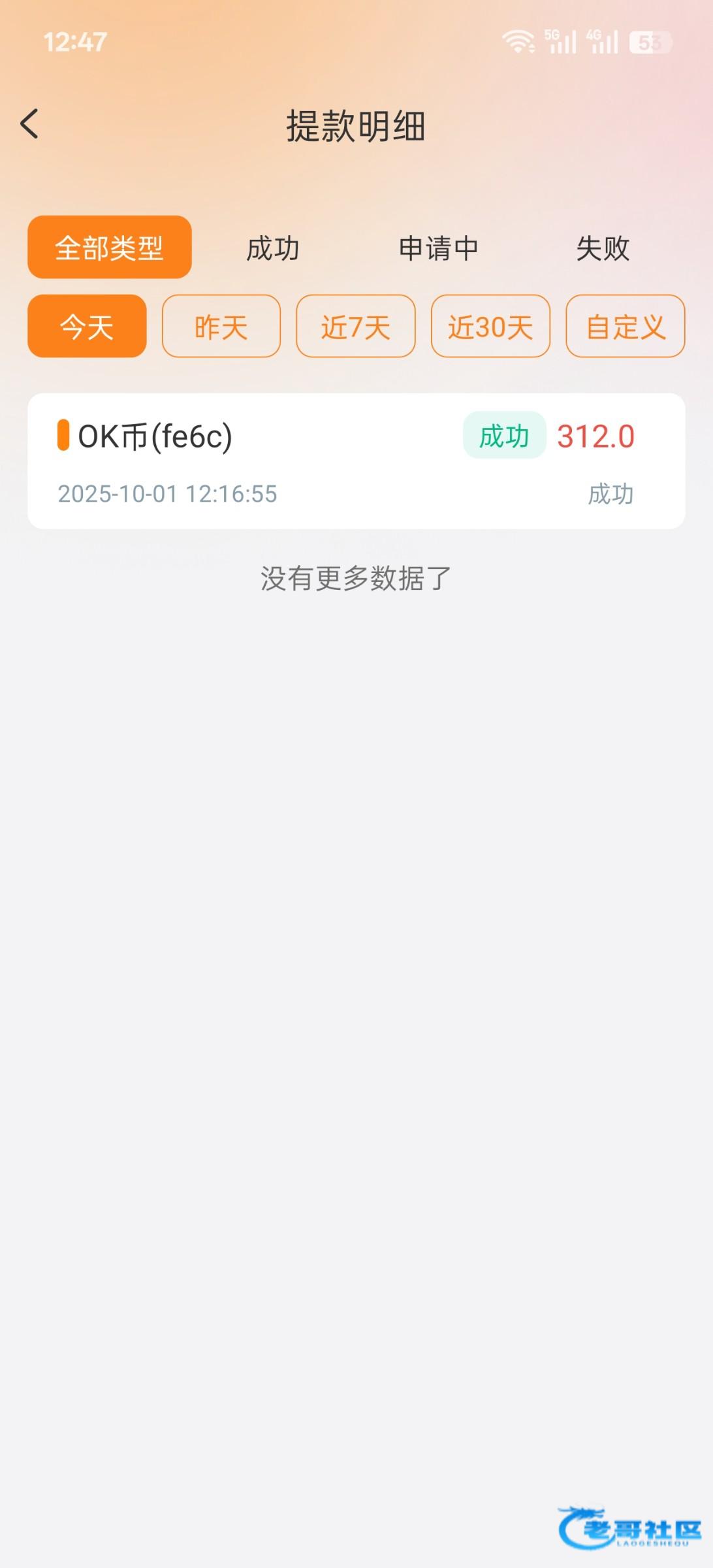View the 失败 withdrawals tab
The width and height of the screenshot is (713, 1568).
[x=603, y=249]
